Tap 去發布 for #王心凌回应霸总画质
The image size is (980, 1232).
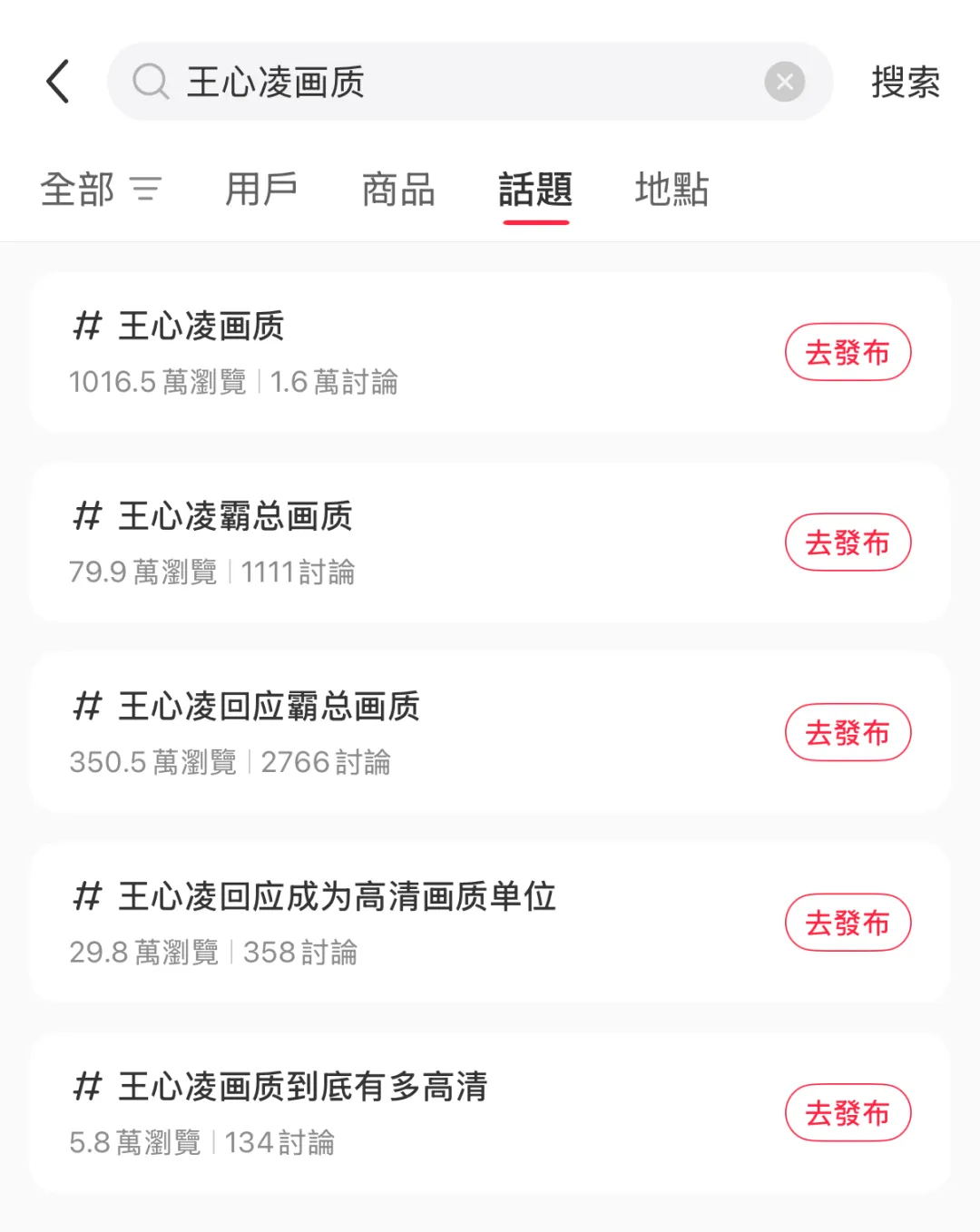click(848, 732)
